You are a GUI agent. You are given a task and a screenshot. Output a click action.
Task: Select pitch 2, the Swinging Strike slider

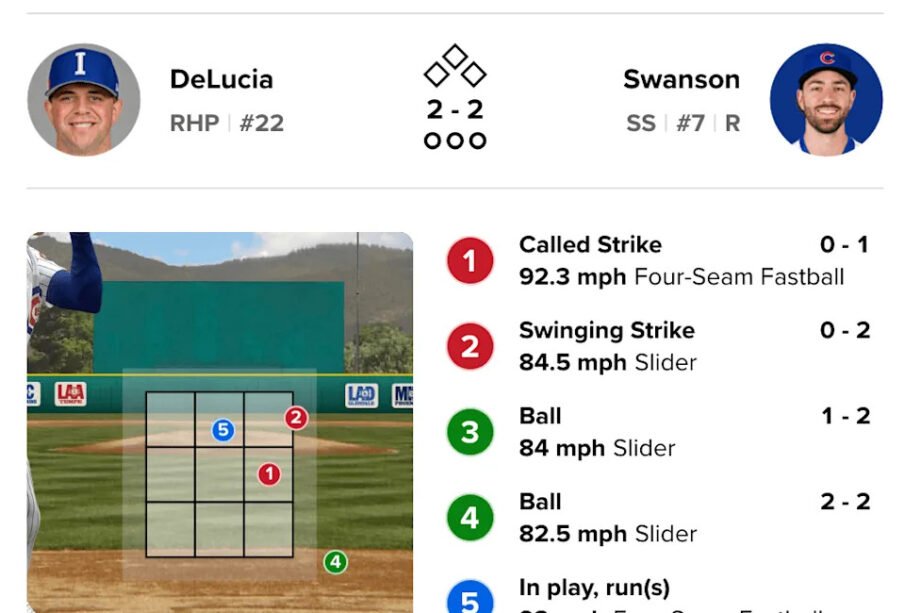[x=657, y=347]
